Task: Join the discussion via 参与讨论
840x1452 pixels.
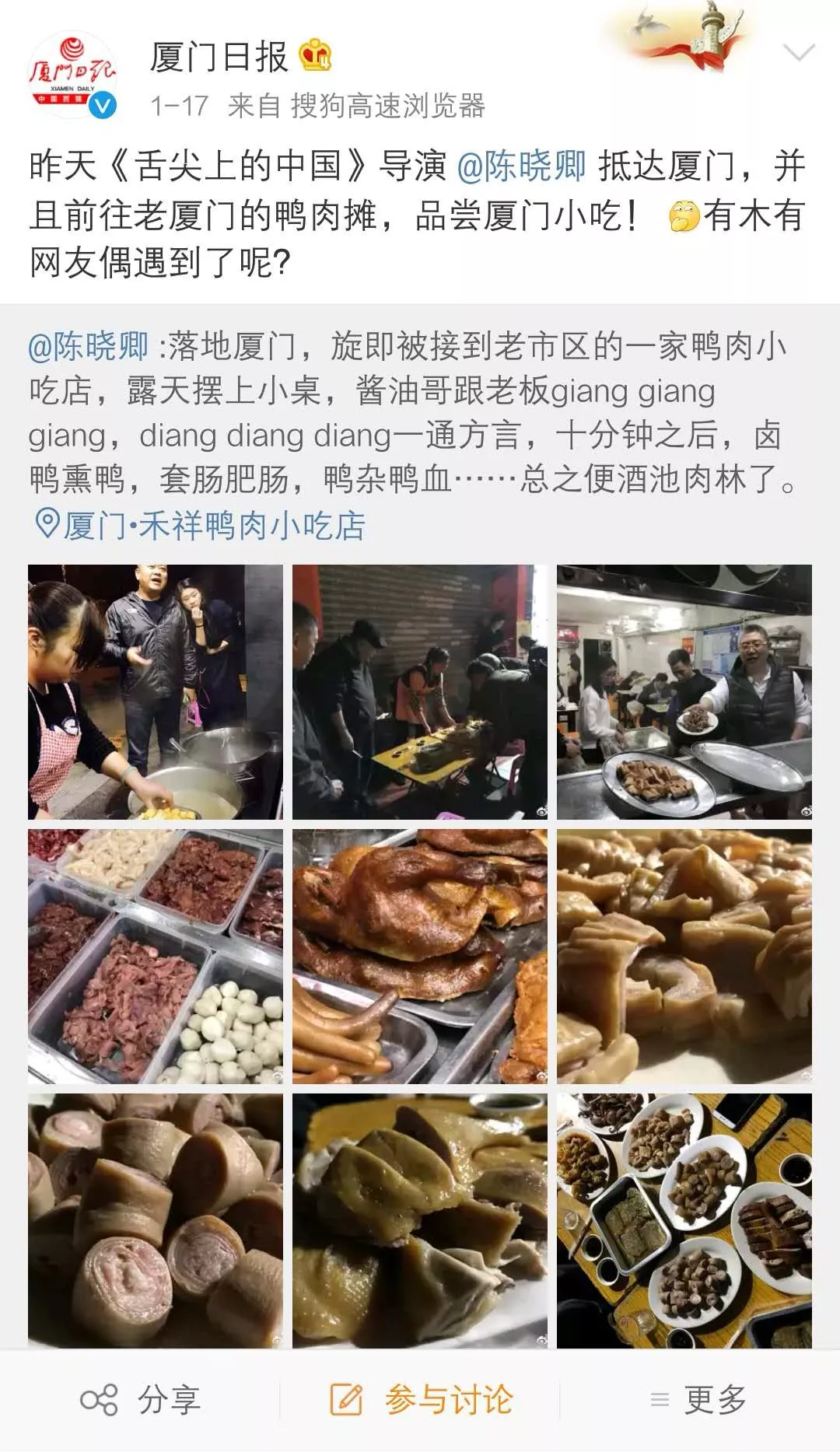Action: coord(421,1400)
